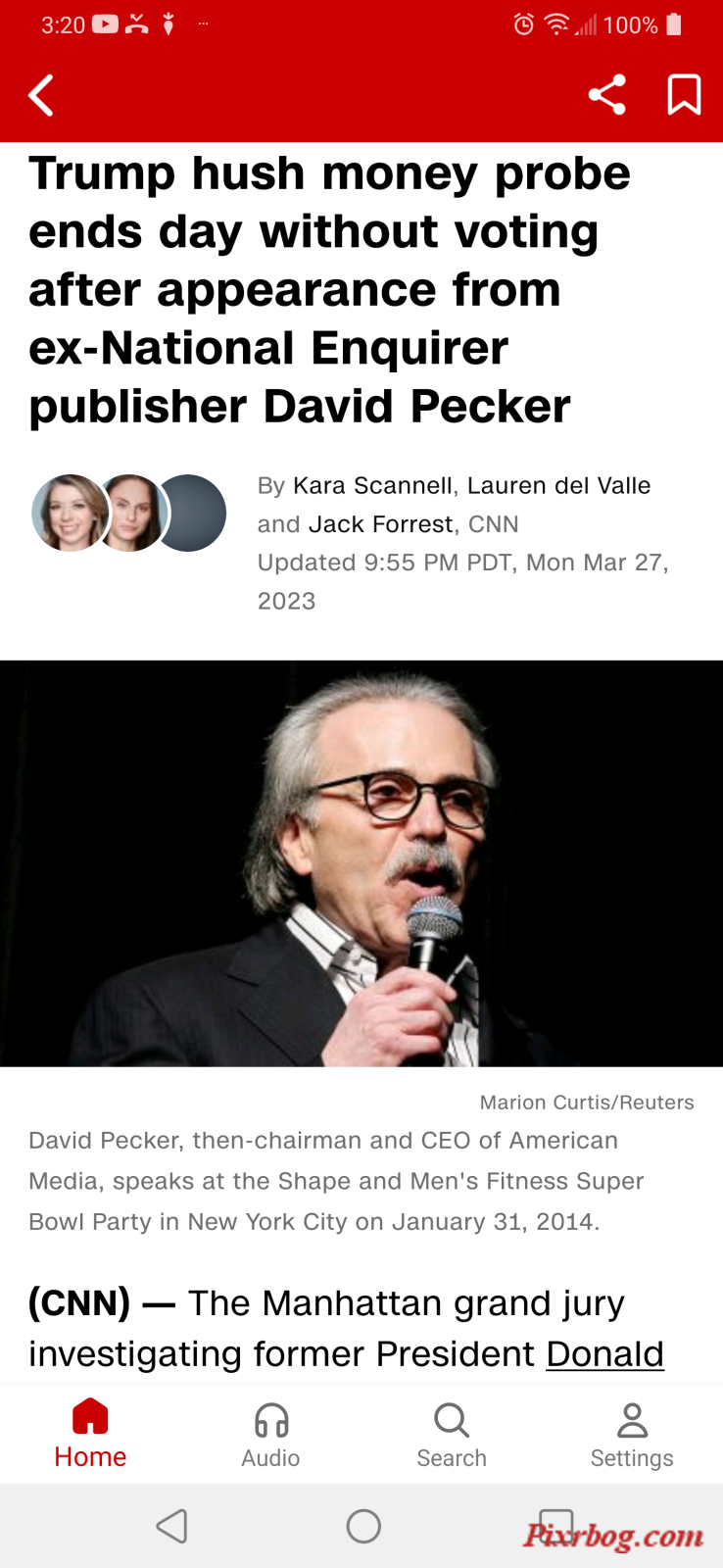Tap the system back button

172,1526
